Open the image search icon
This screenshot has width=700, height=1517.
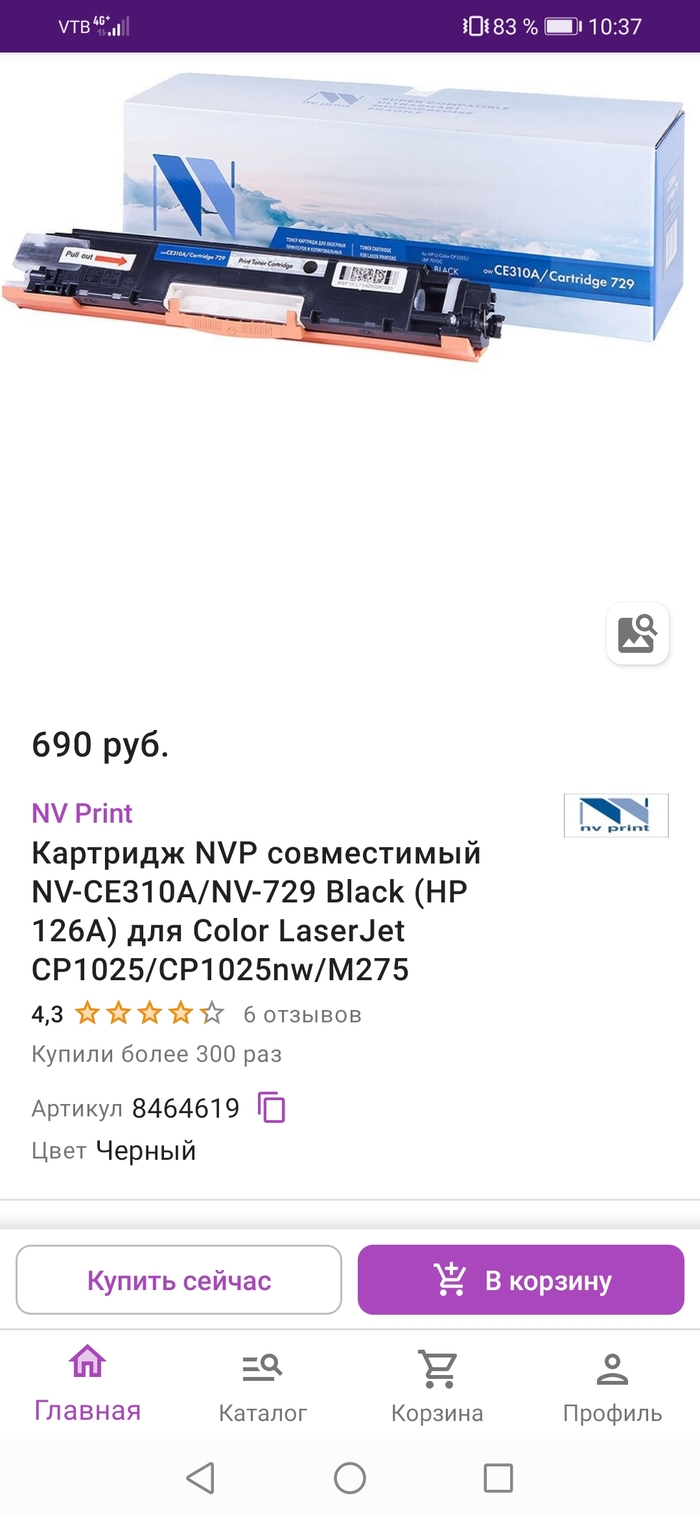click(x=637, y=634)
